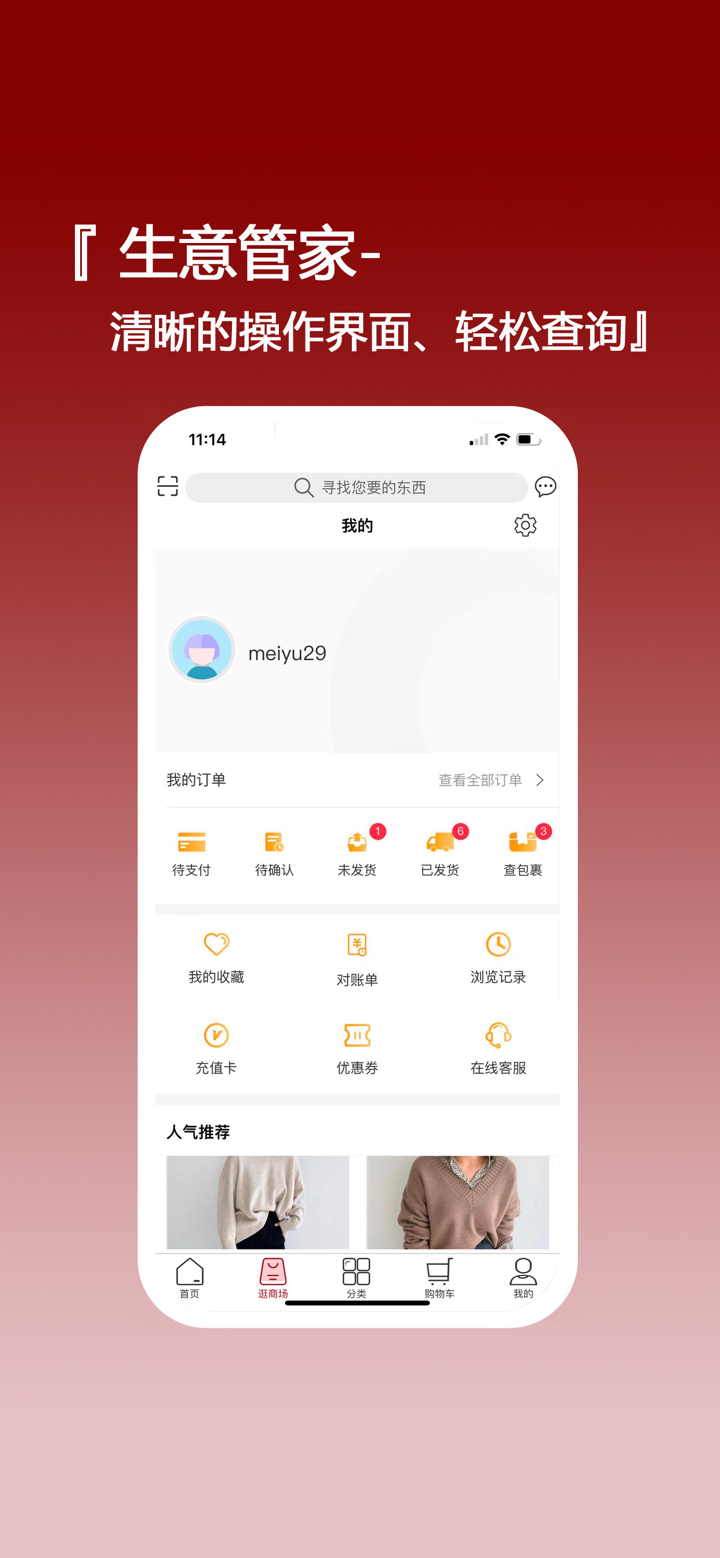Tap the 寻找您要的东西 search field
Viewport: 720px width, 1558px height.
point(356,487)
